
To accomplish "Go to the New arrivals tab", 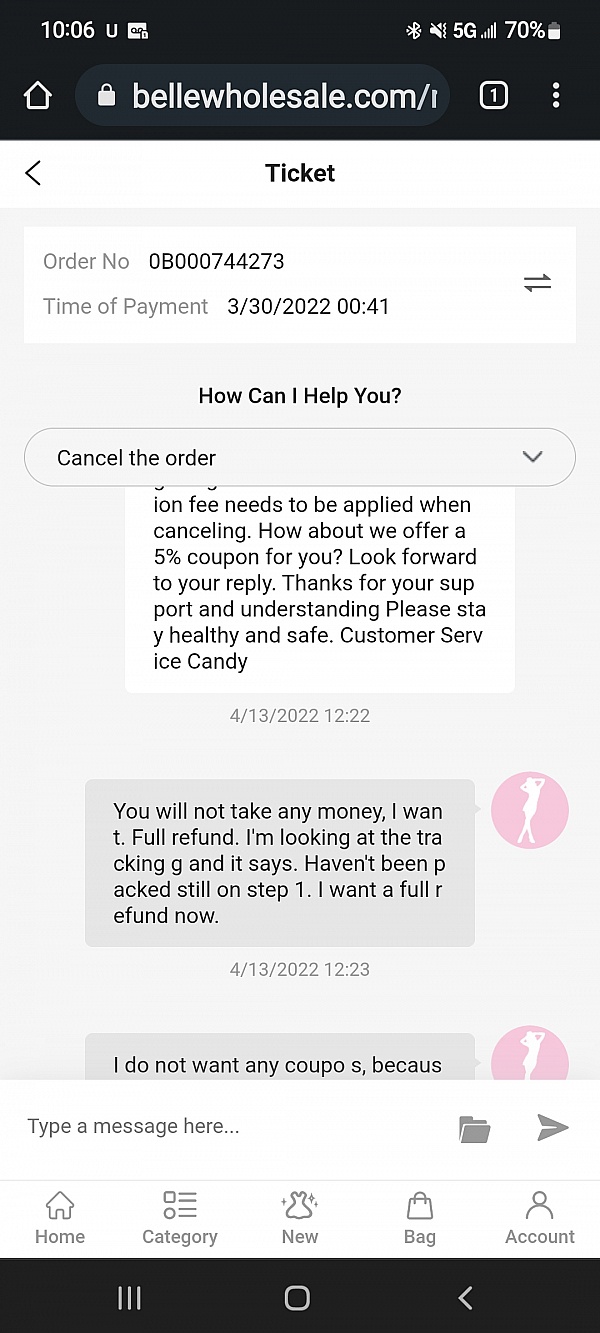I will 300,1218.
